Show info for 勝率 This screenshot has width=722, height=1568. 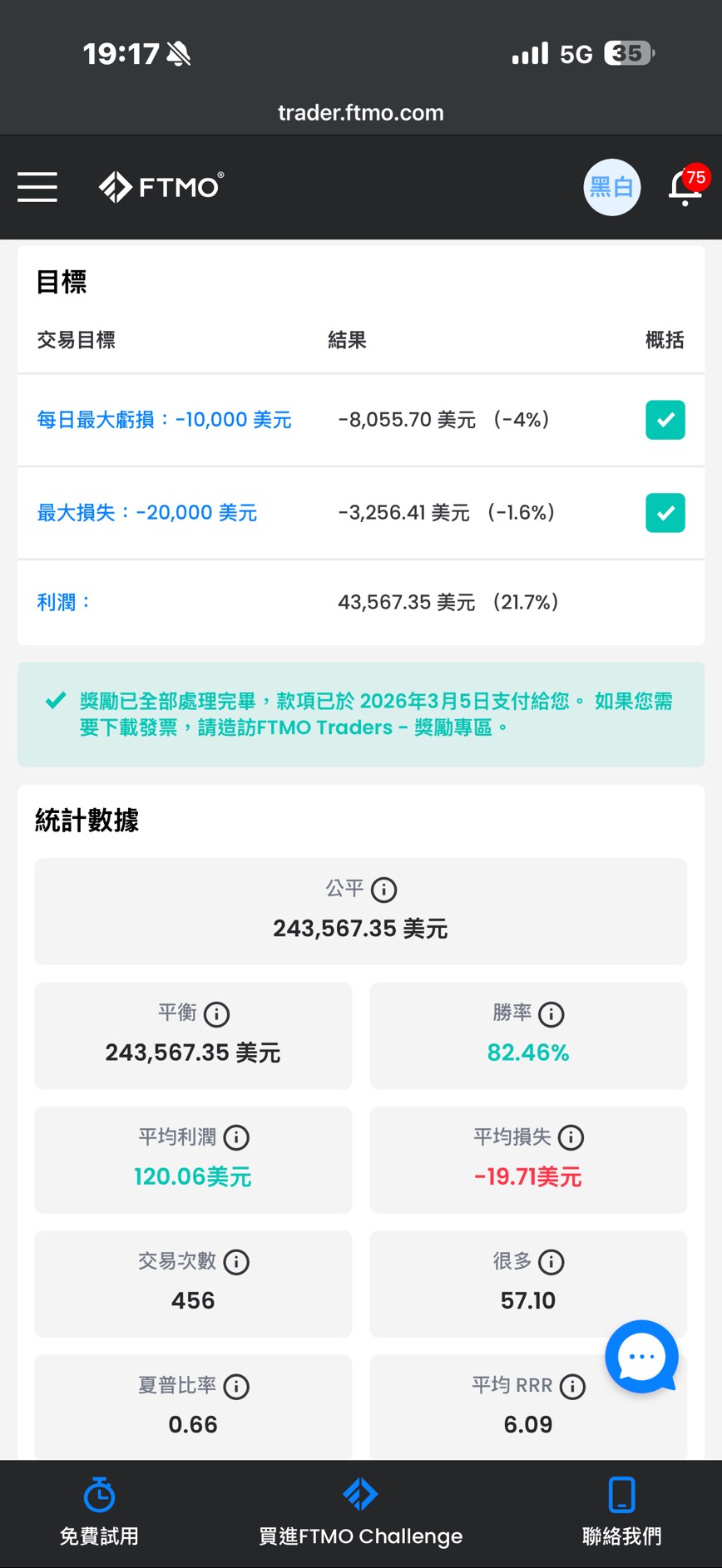pos(551,1014)
